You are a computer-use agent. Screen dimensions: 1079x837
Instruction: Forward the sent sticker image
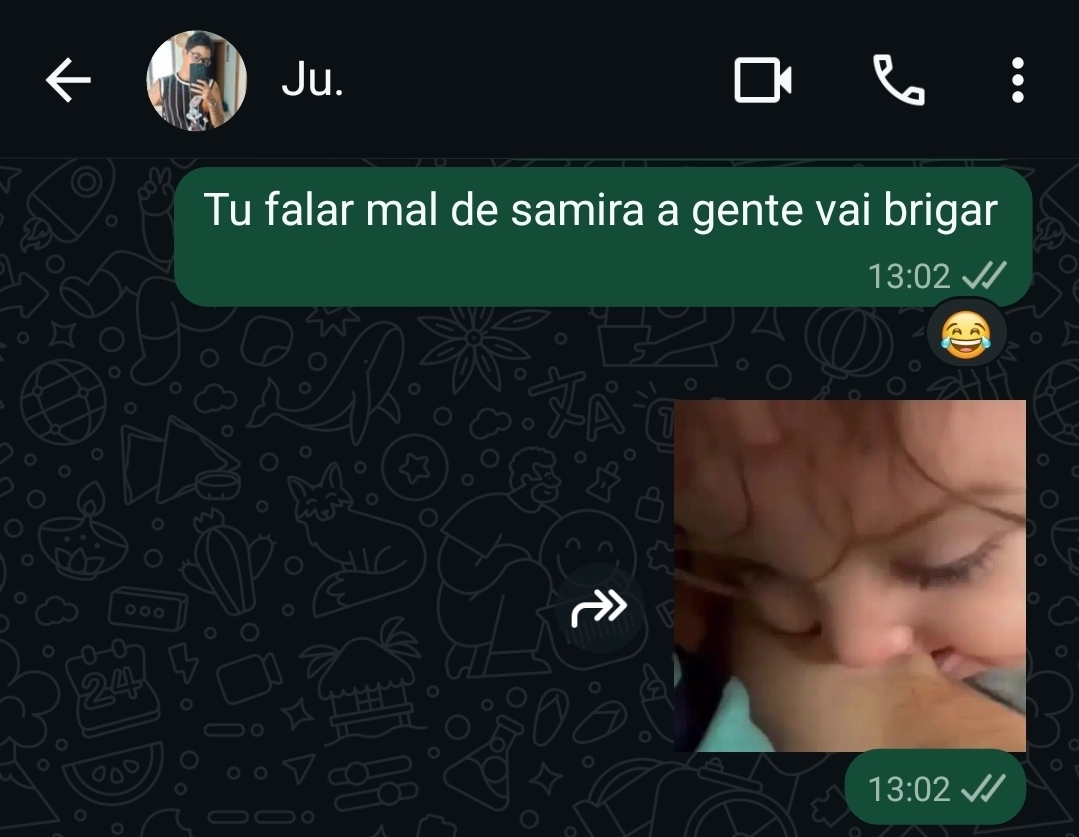[x=599, y=607]
